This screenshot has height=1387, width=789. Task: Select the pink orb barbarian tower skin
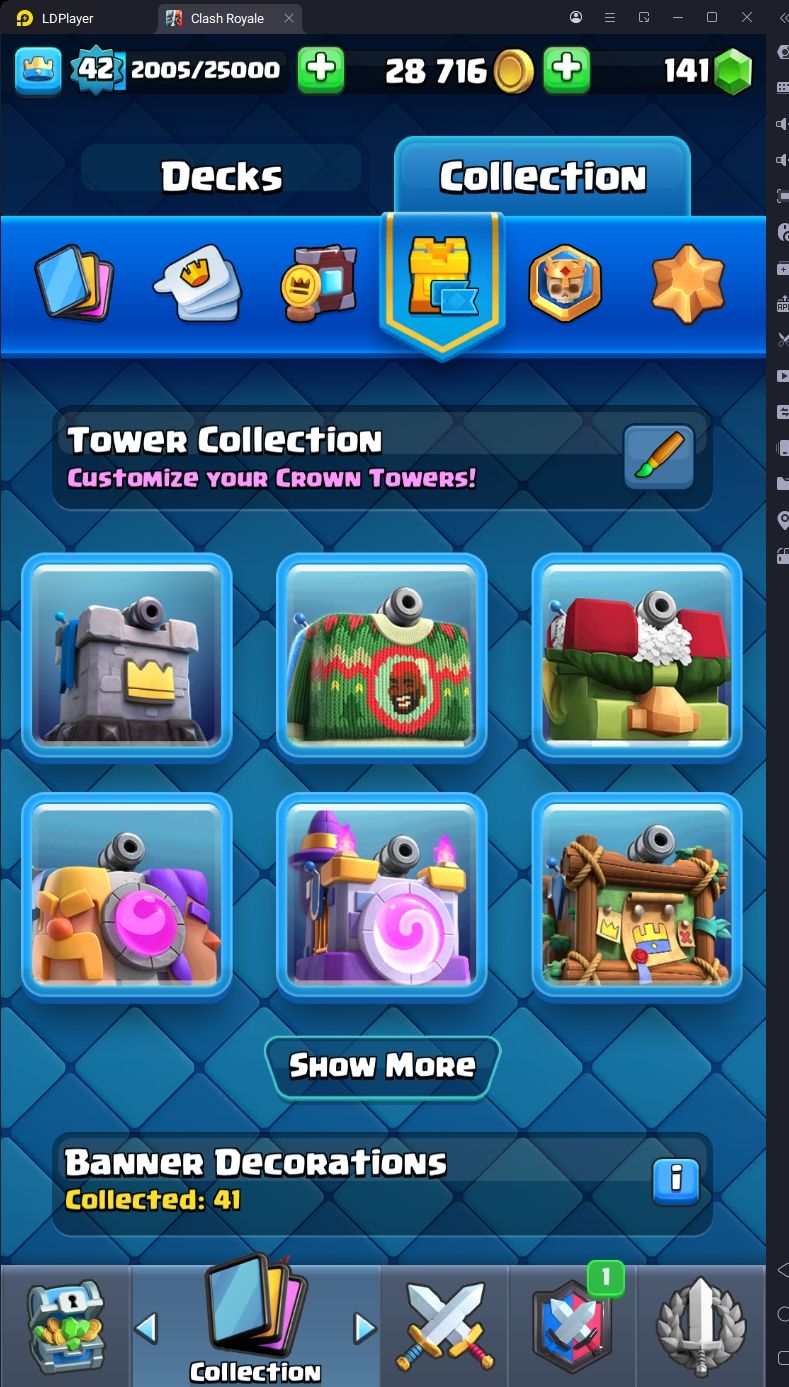(x=127, y=897)
